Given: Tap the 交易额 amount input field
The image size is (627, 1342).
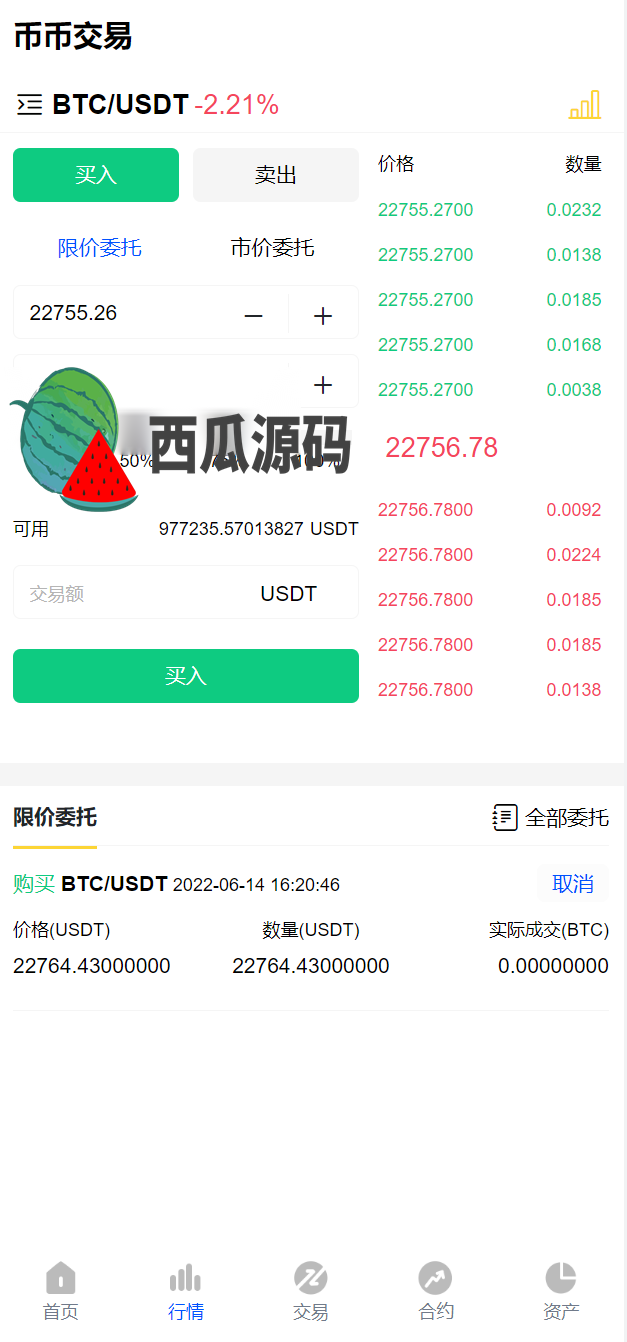Looking at the screenshot, I should point(130,593).
